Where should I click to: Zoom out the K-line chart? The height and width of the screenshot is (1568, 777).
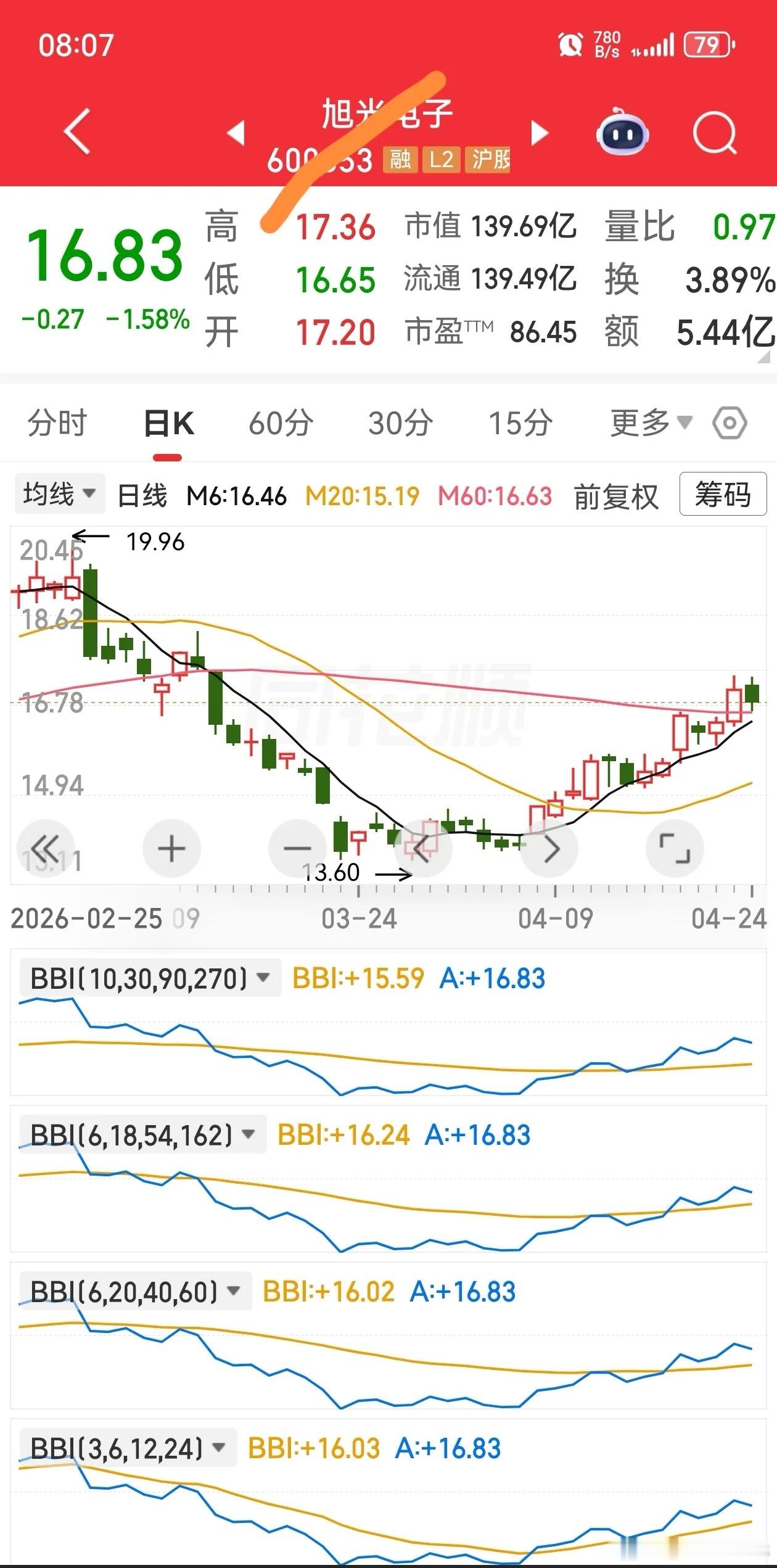coord(297,849)
